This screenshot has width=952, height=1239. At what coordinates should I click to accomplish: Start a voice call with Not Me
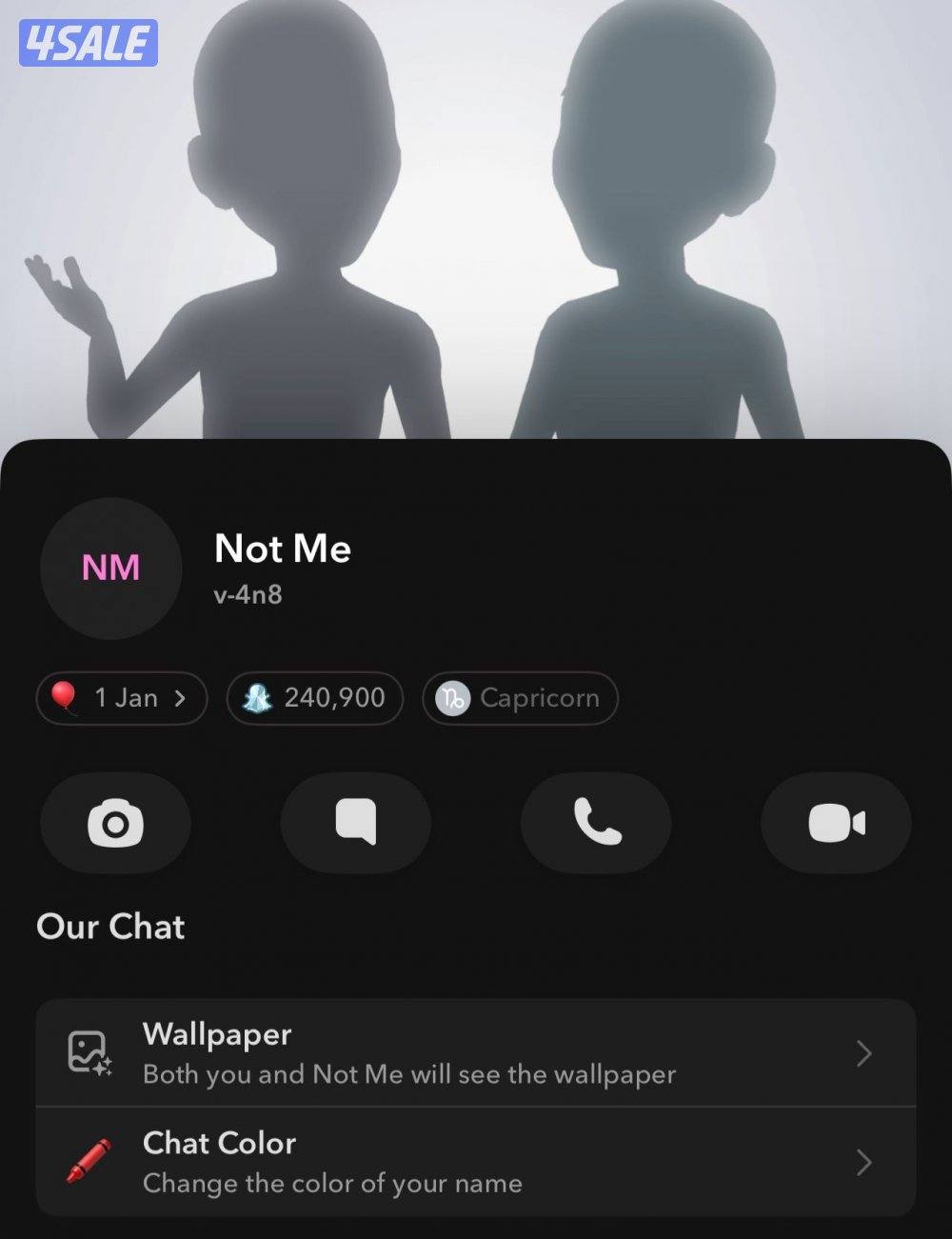[x=595, y=823]
